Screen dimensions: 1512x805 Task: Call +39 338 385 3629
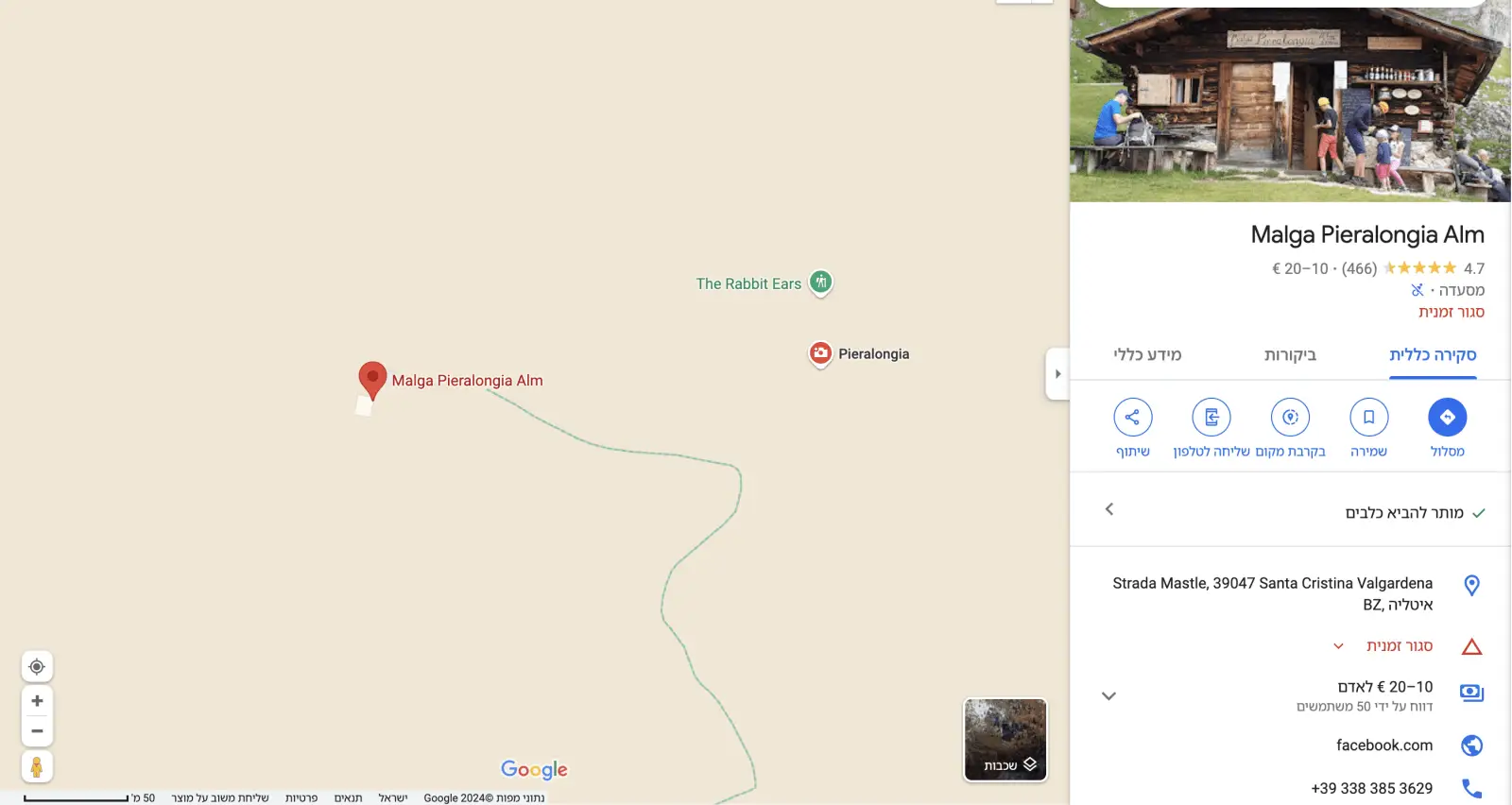[x=1371, y=788]
